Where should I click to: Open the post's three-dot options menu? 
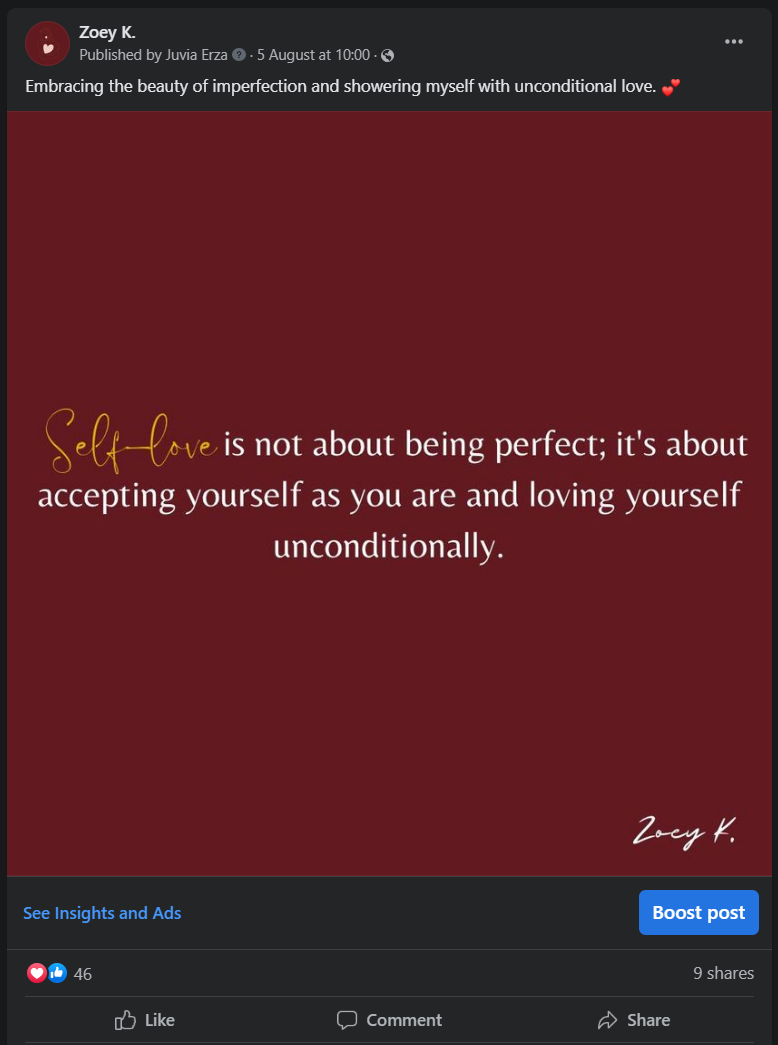pos(734,41)
